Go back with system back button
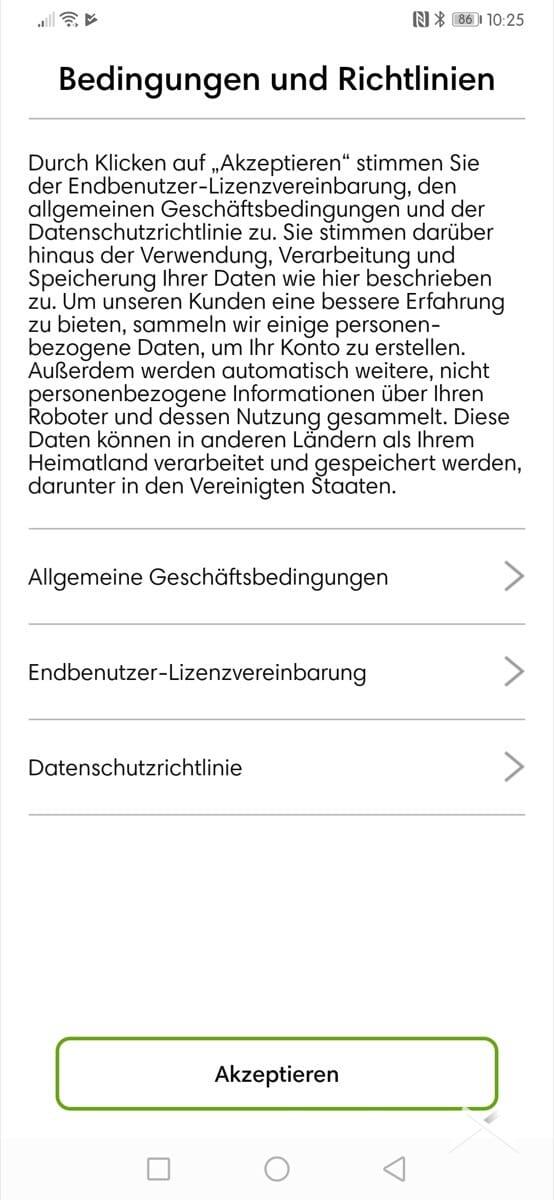Screen dimensions: 554x1200 point(395,1168)
